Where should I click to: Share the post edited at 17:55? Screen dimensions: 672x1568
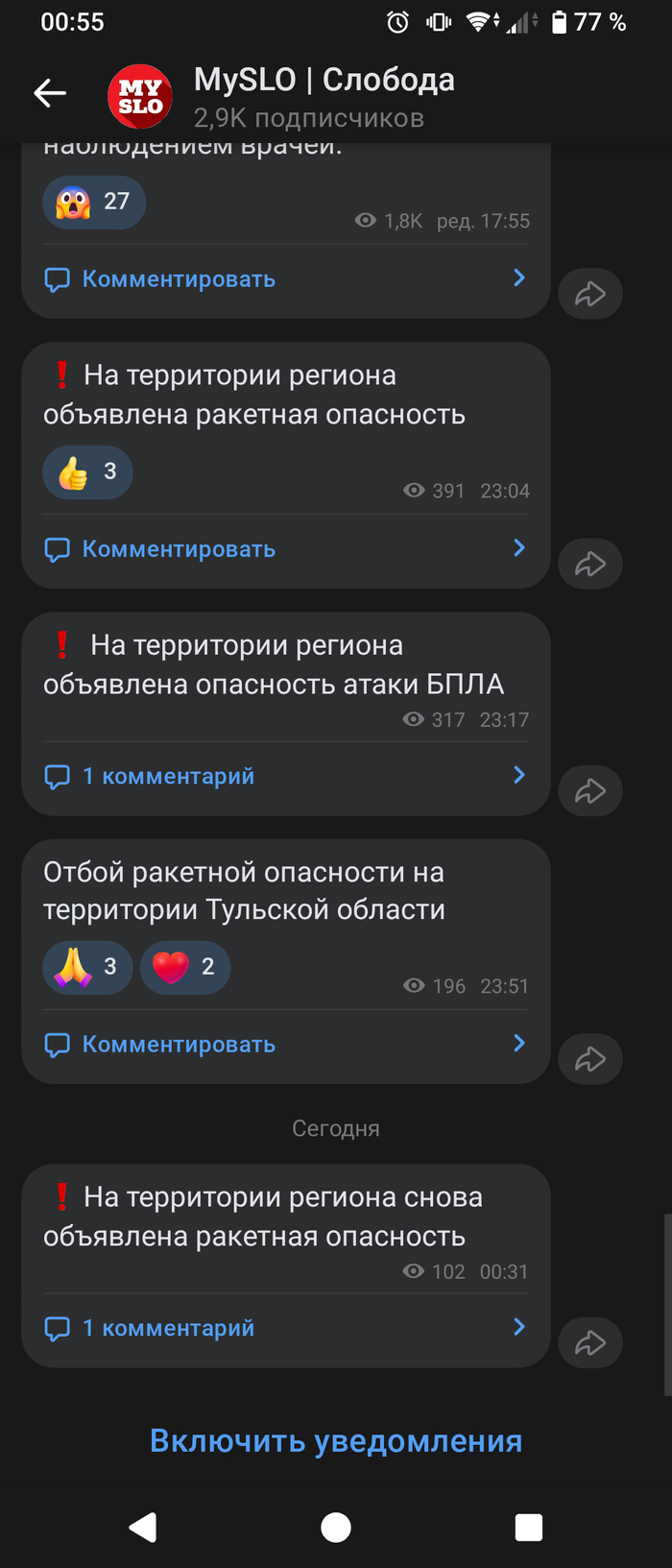click(590, 294)
